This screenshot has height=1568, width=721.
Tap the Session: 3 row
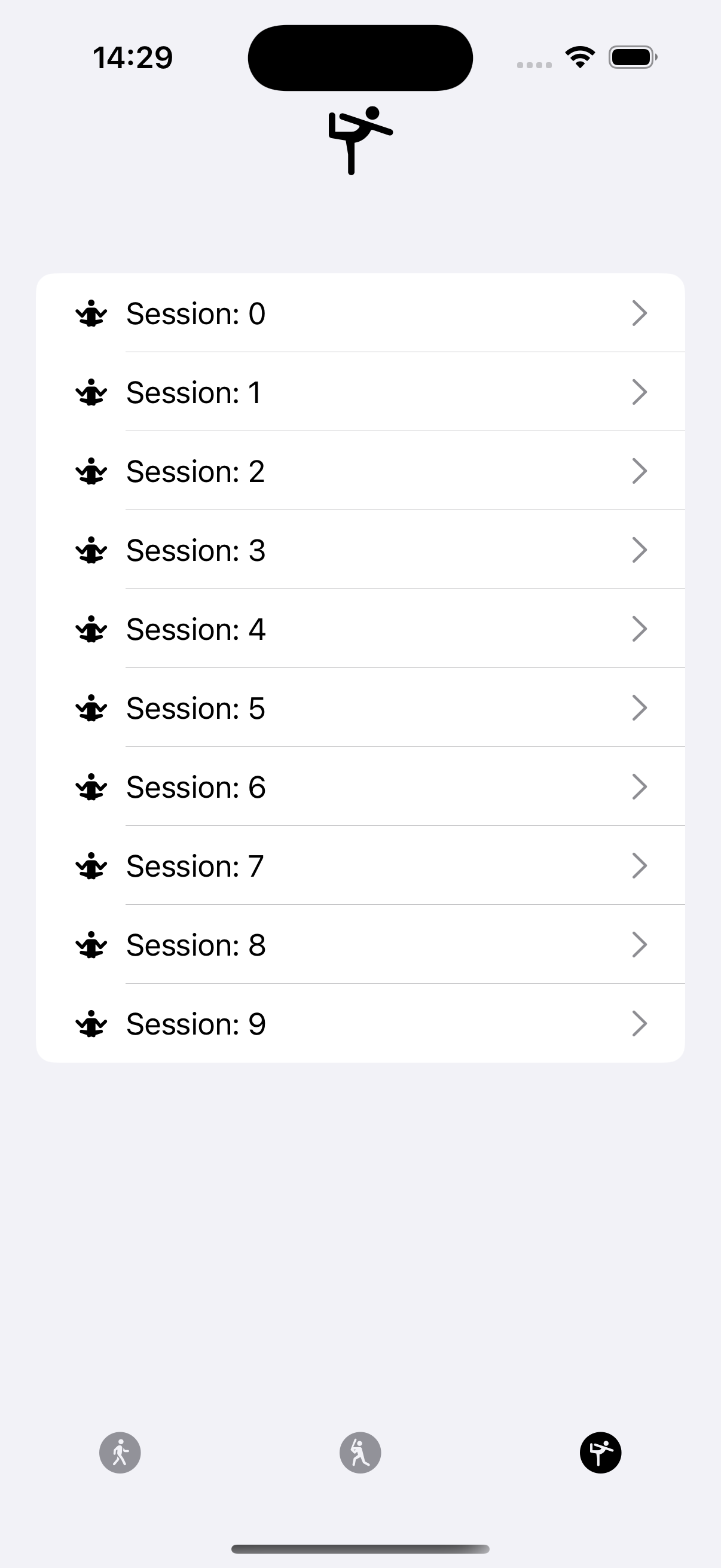(x=360, y=550)
